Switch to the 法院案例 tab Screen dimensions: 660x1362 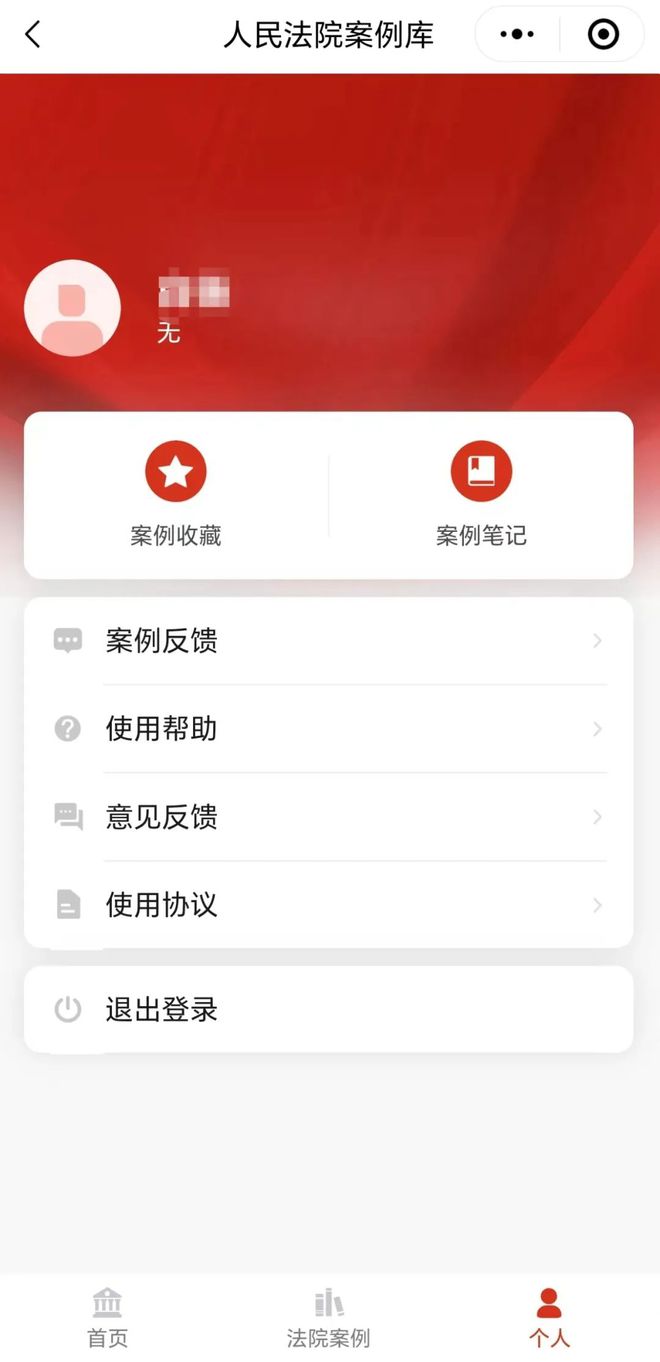329,1318
